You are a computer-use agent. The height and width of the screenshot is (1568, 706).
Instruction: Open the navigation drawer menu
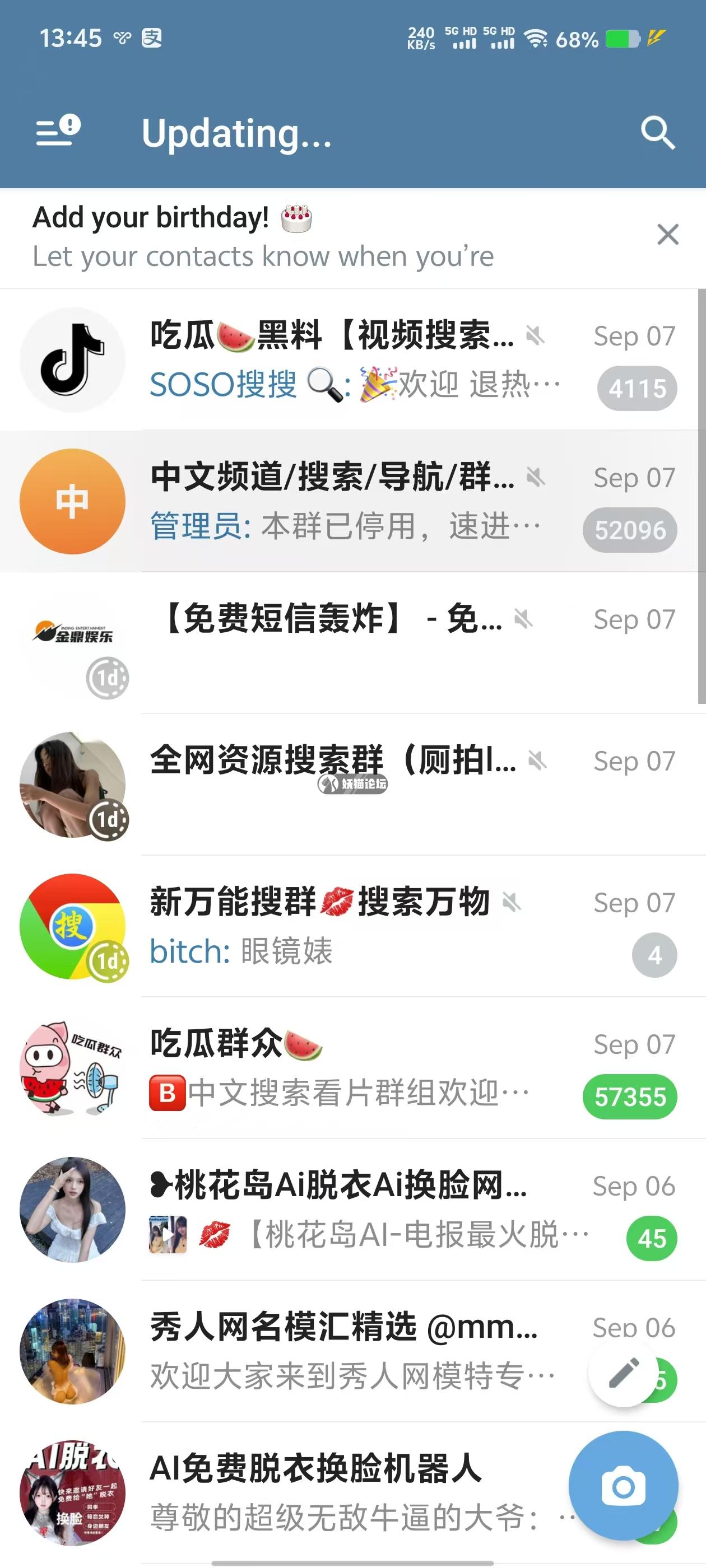[x=57, y=130]
